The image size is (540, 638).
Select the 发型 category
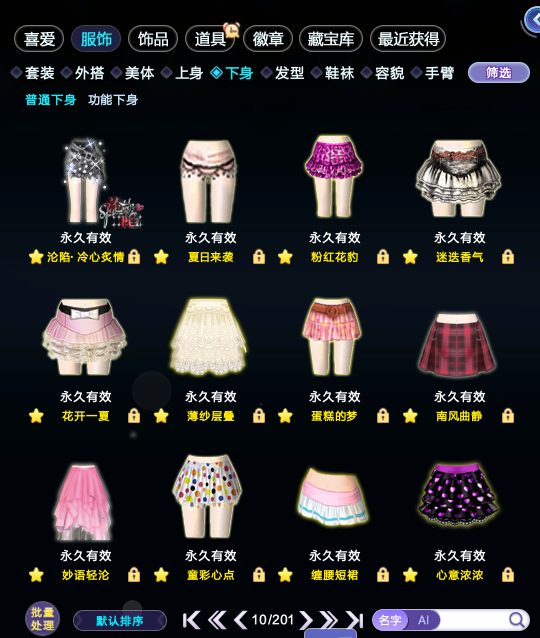tap(282, 73)
